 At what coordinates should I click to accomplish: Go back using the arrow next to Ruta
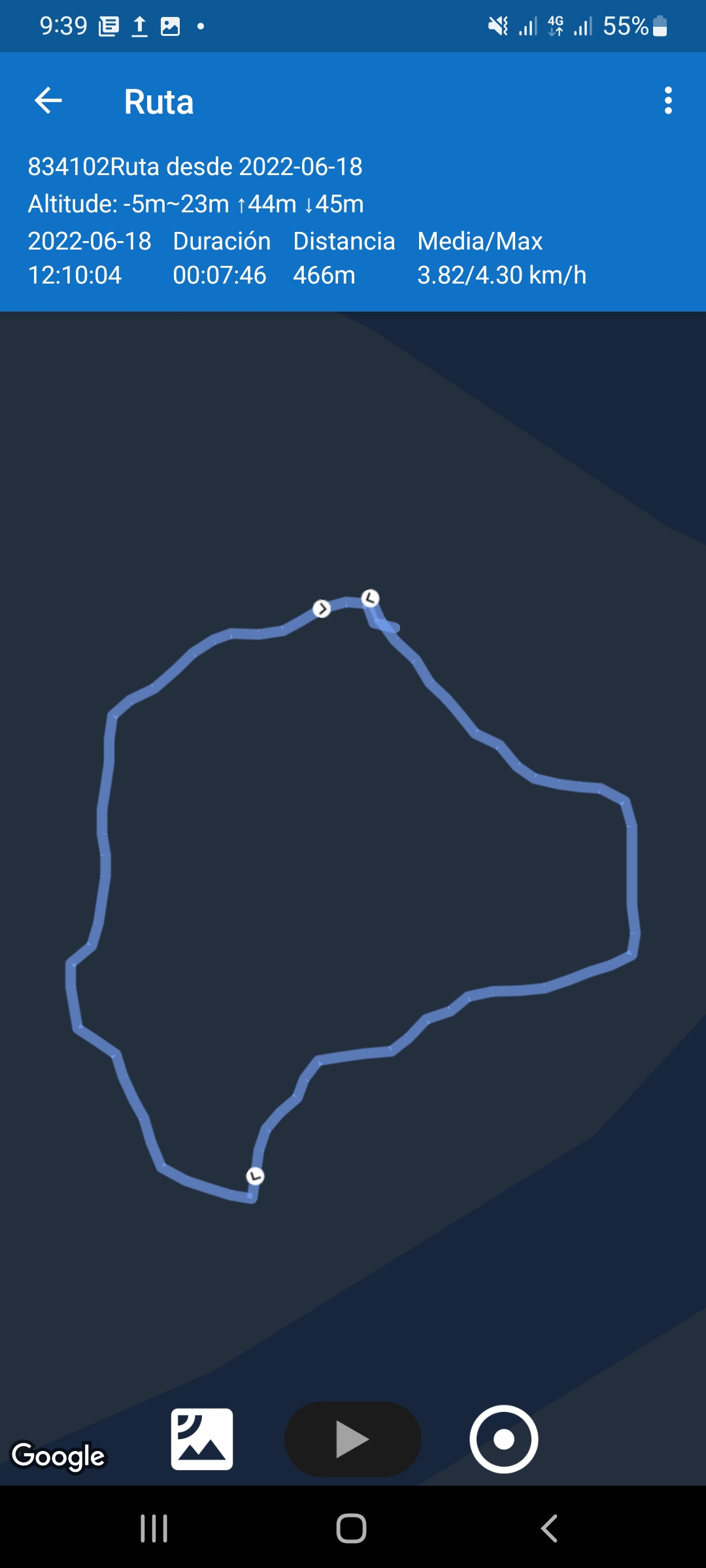(48, 101)
